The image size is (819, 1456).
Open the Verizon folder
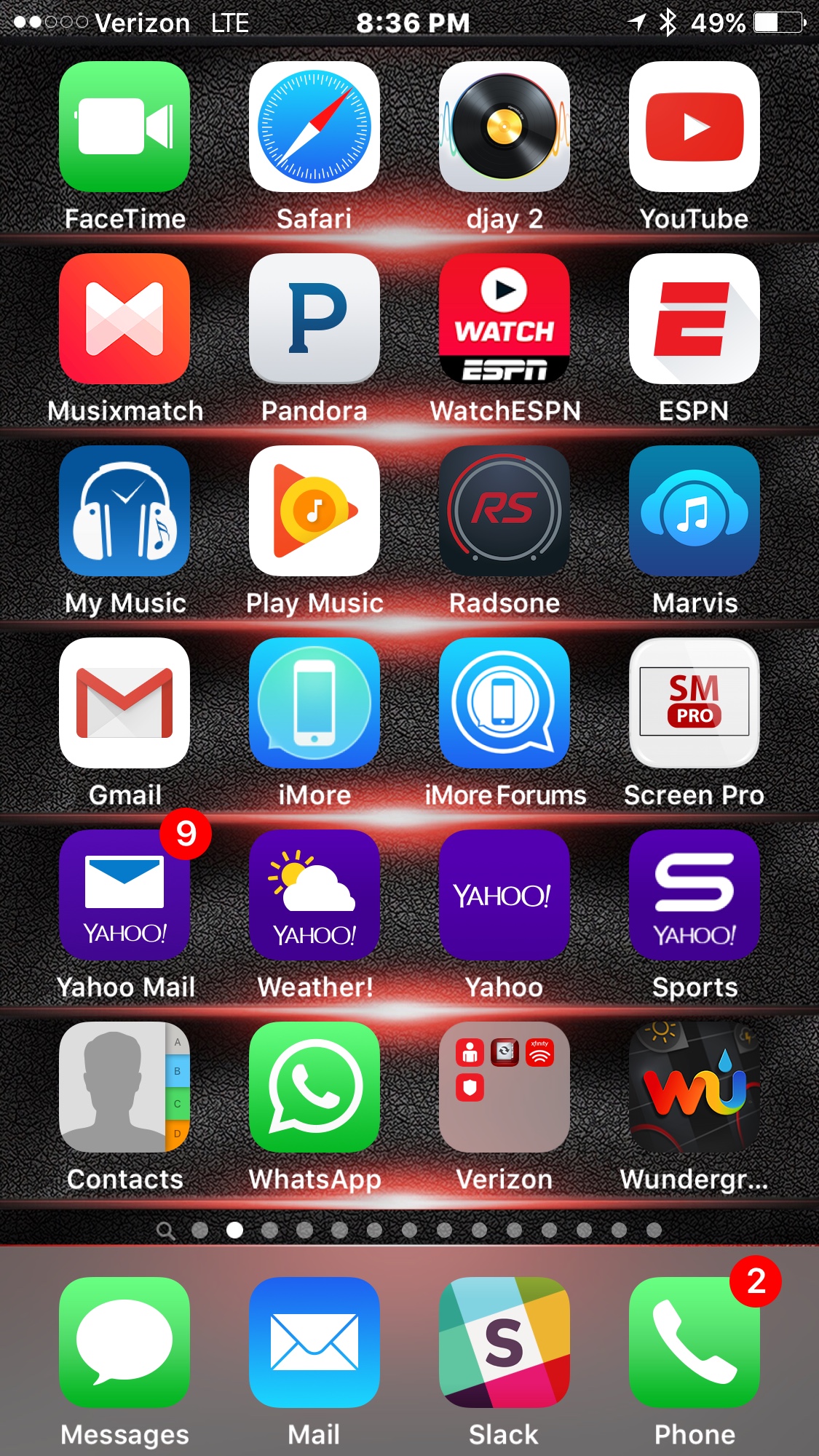[x=505, y=1087]
